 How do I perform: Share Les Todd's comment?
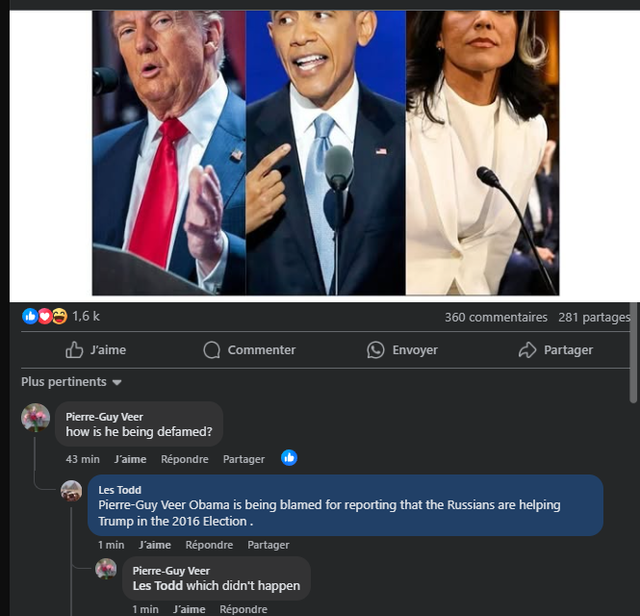(x=268, y=545)
